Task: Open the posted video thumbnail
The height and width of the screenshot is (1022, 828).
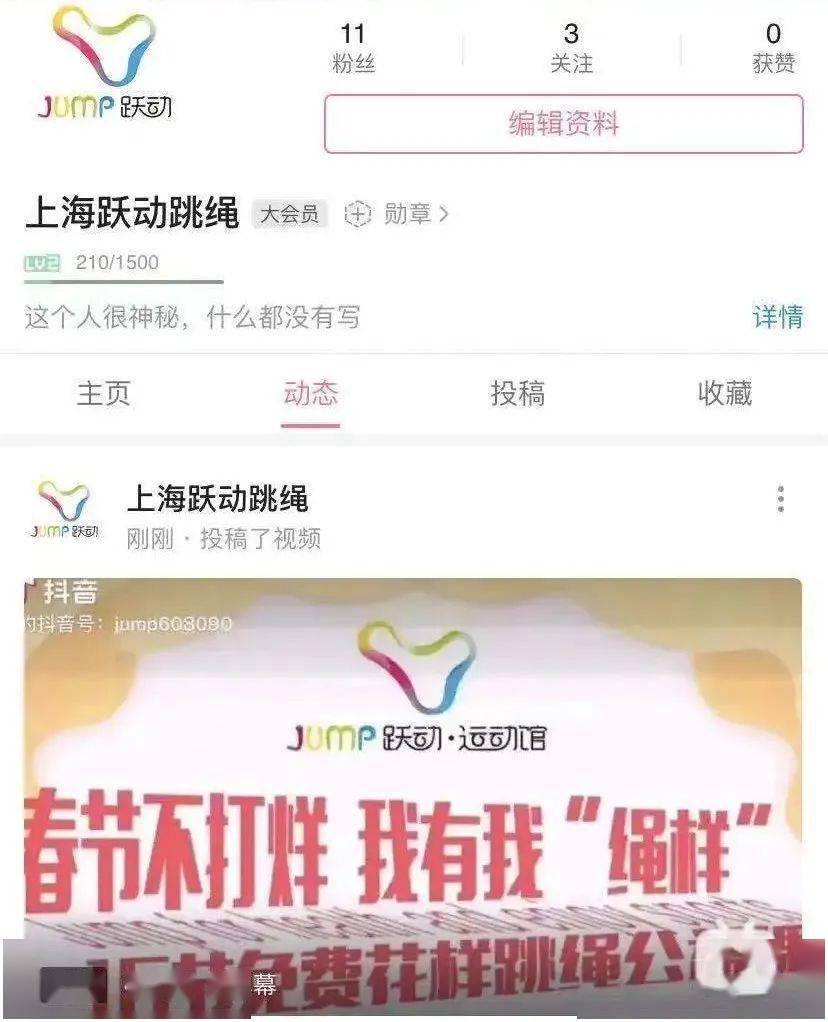Action: (x=412, y=760)
